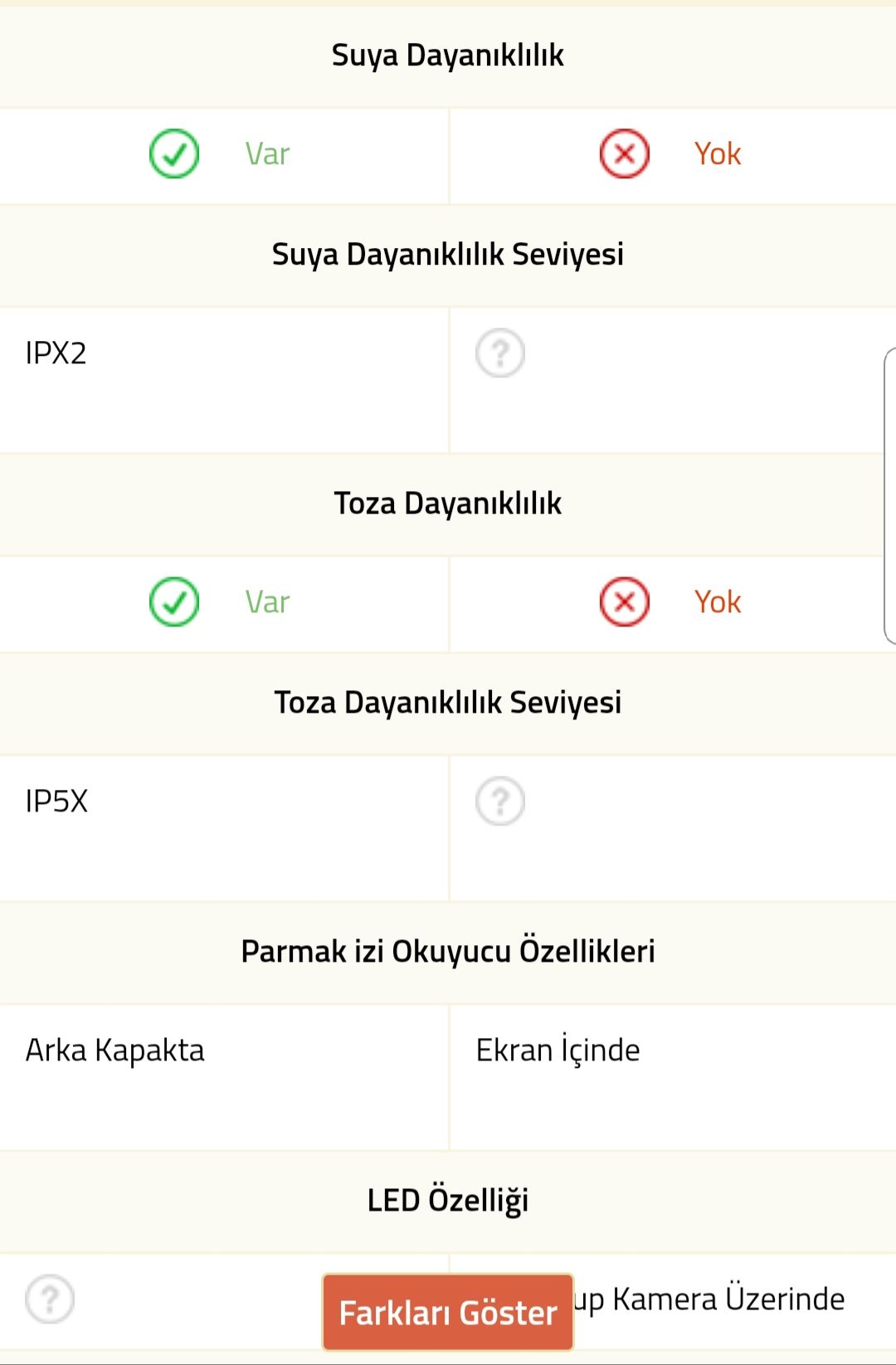Tap the Farkları Göster button

click(448, 1312)
